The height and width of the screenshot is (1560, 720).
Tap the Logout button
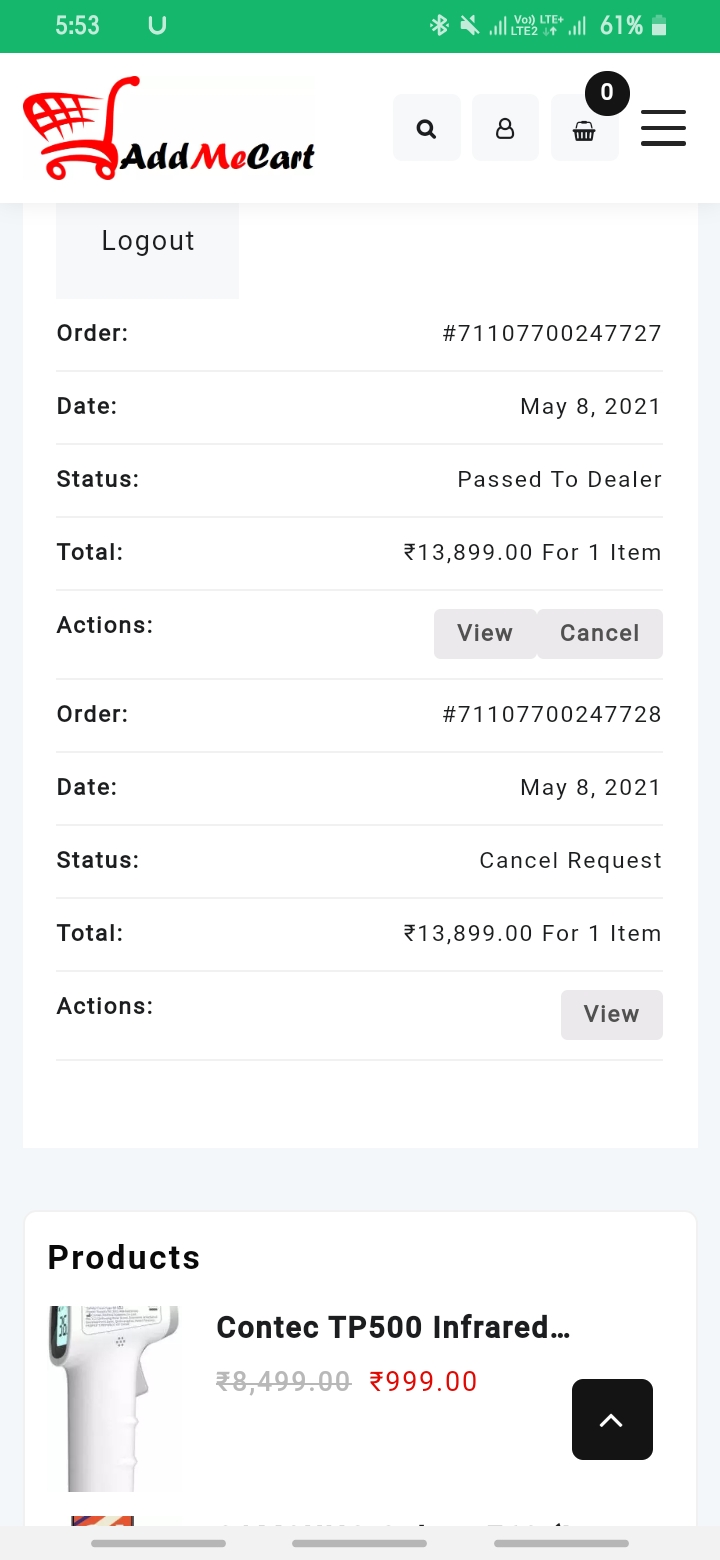tap(148, 242)
